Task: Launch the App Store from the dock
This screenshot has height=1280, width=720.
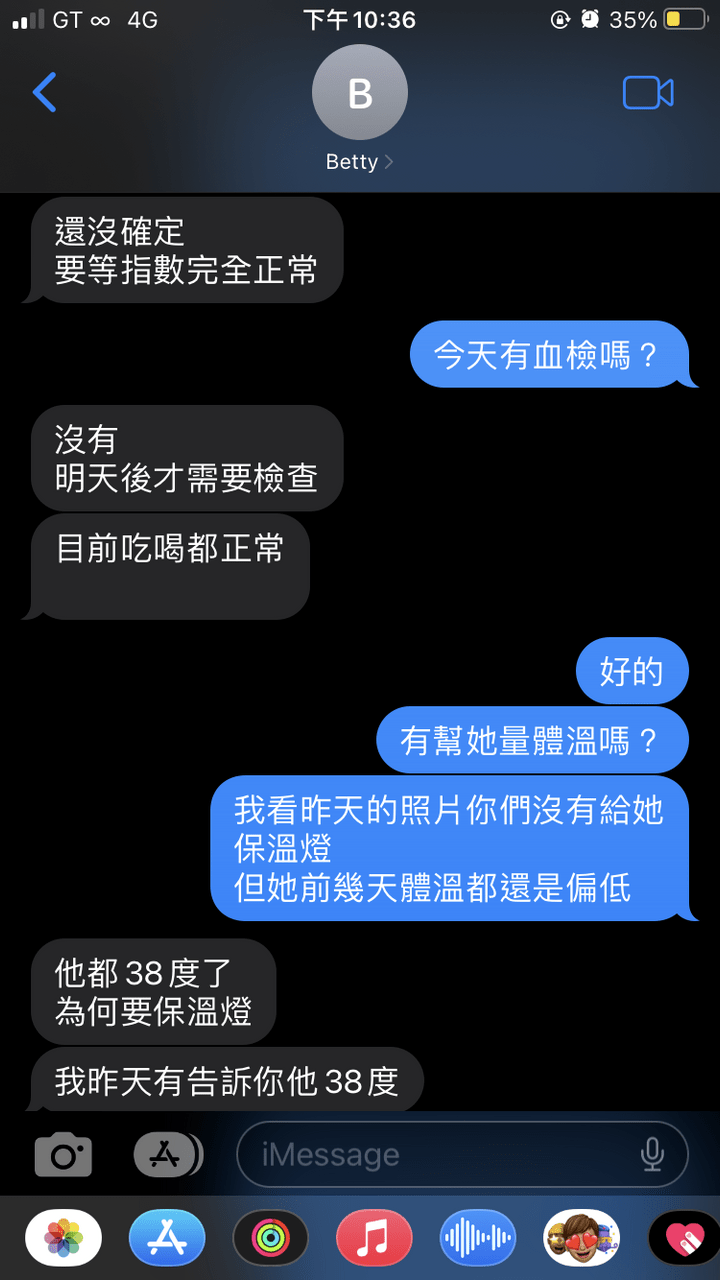Action: 166,1237
